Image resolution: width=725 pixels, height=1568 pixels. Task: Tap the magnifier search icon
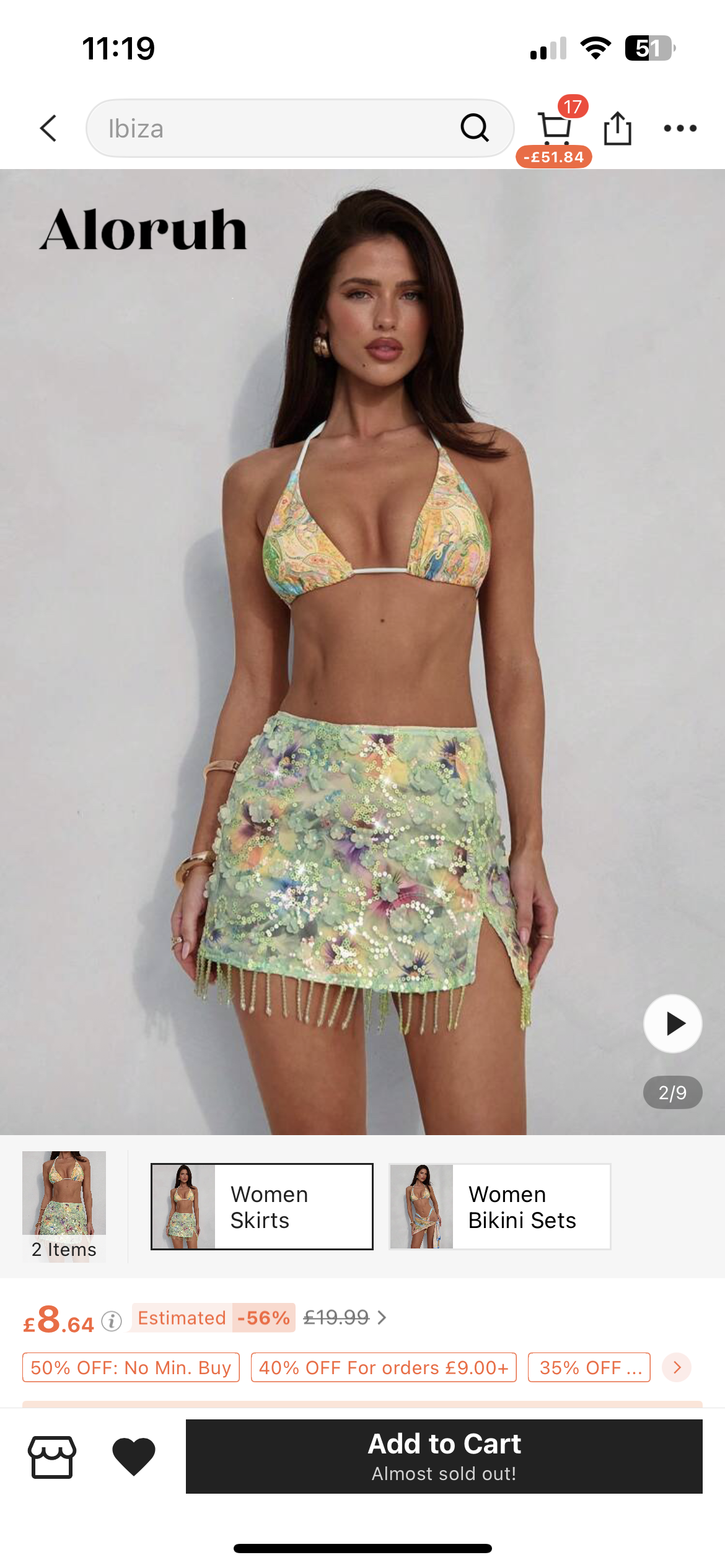[475, 128]
